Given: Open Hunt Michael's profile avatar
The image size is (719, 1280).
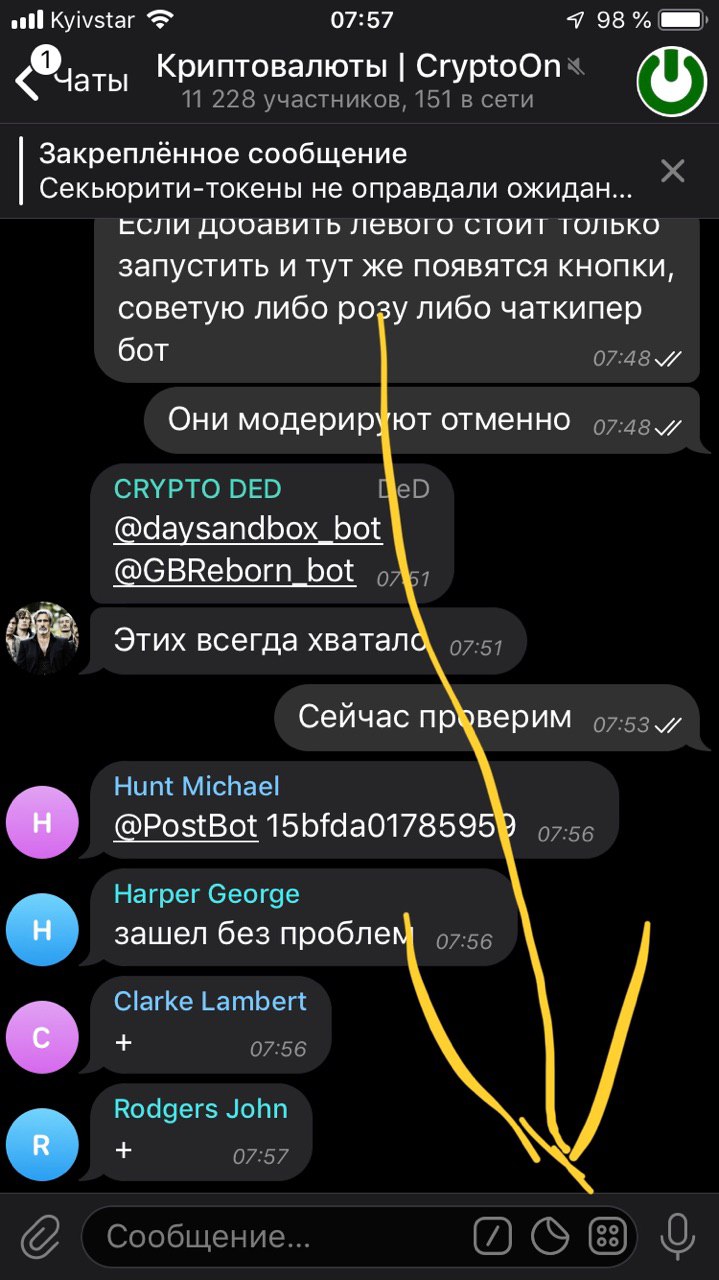Looking at the screenshot, I should tap(41, 823).
